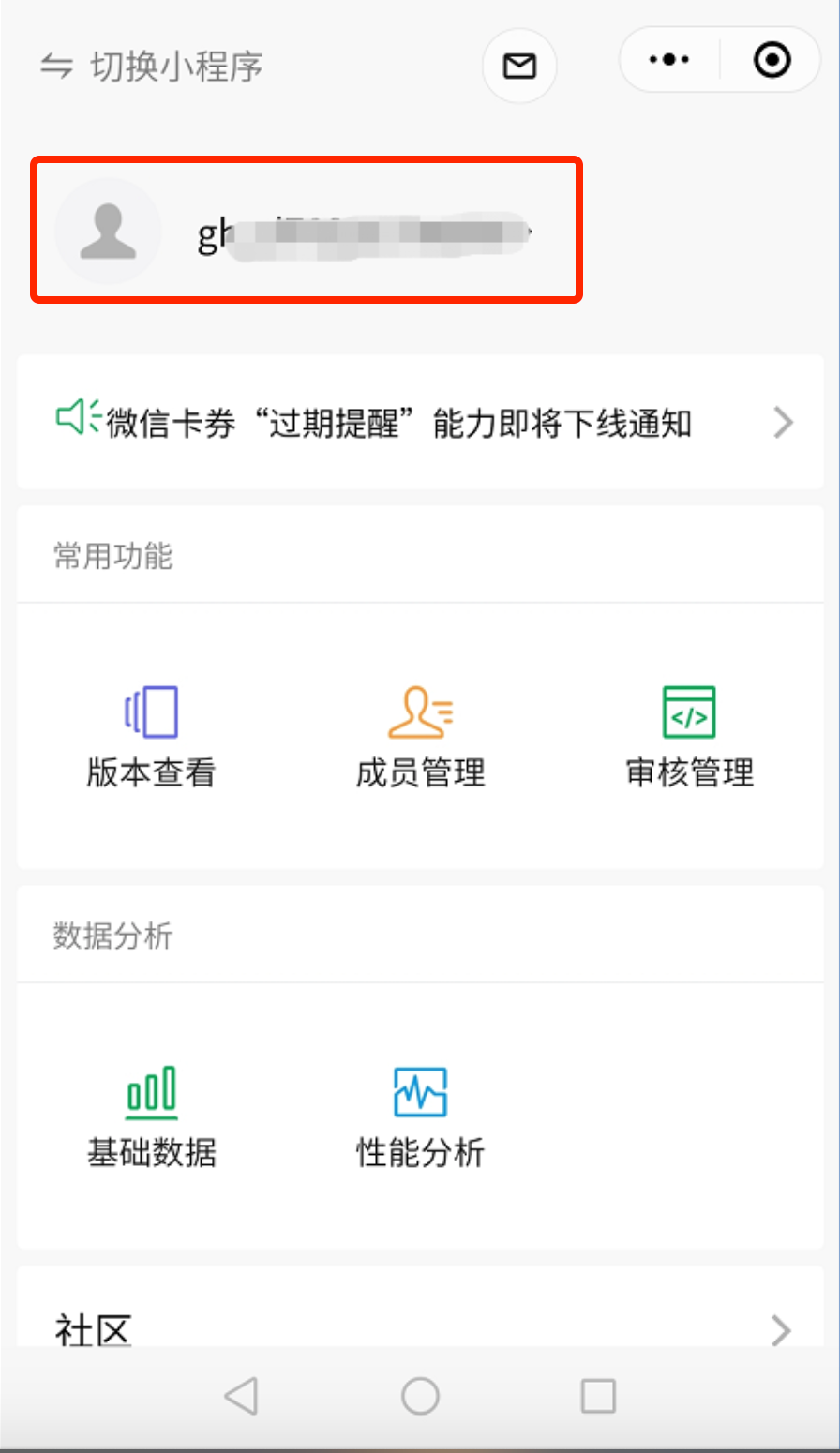Open 基础数据 analytics

[x=151, y=1117]
